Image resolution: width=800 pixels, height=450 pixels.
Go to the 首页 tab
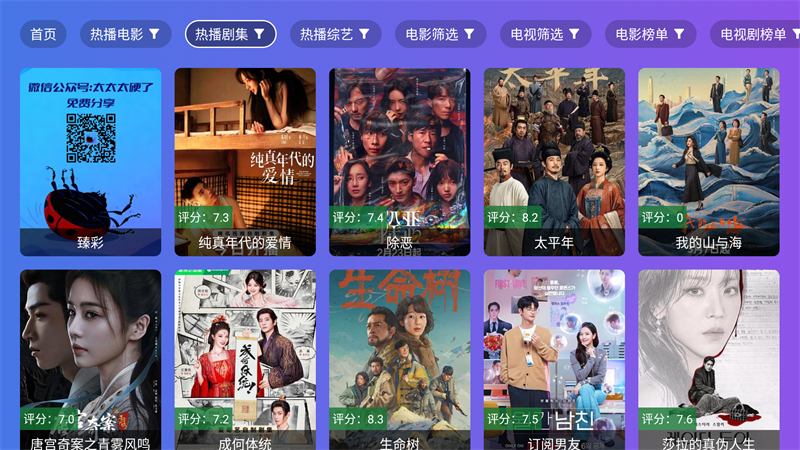[x=43, y=34]
